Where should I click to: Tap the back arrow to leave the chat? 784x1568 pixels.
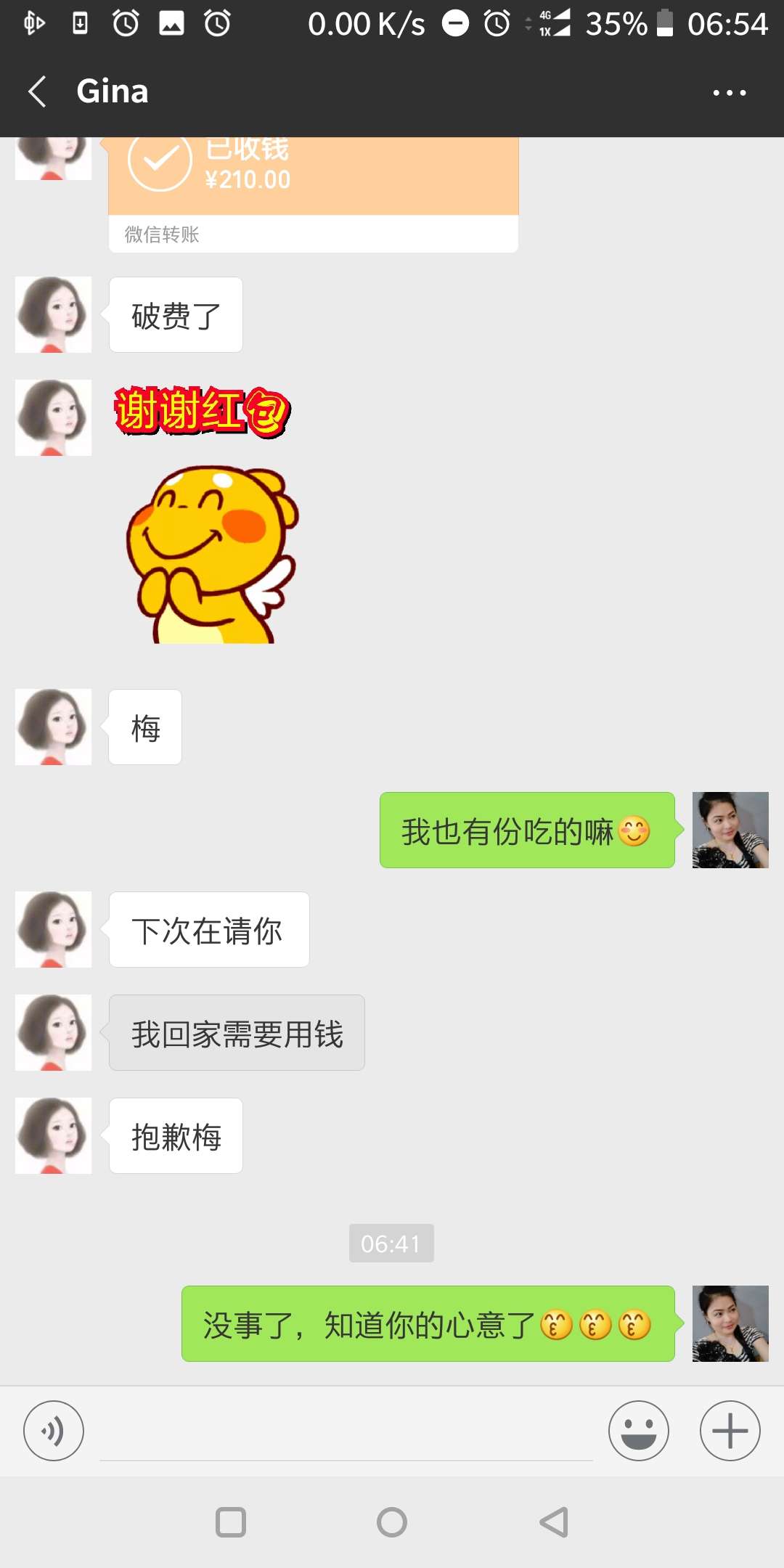pos(36,91)
